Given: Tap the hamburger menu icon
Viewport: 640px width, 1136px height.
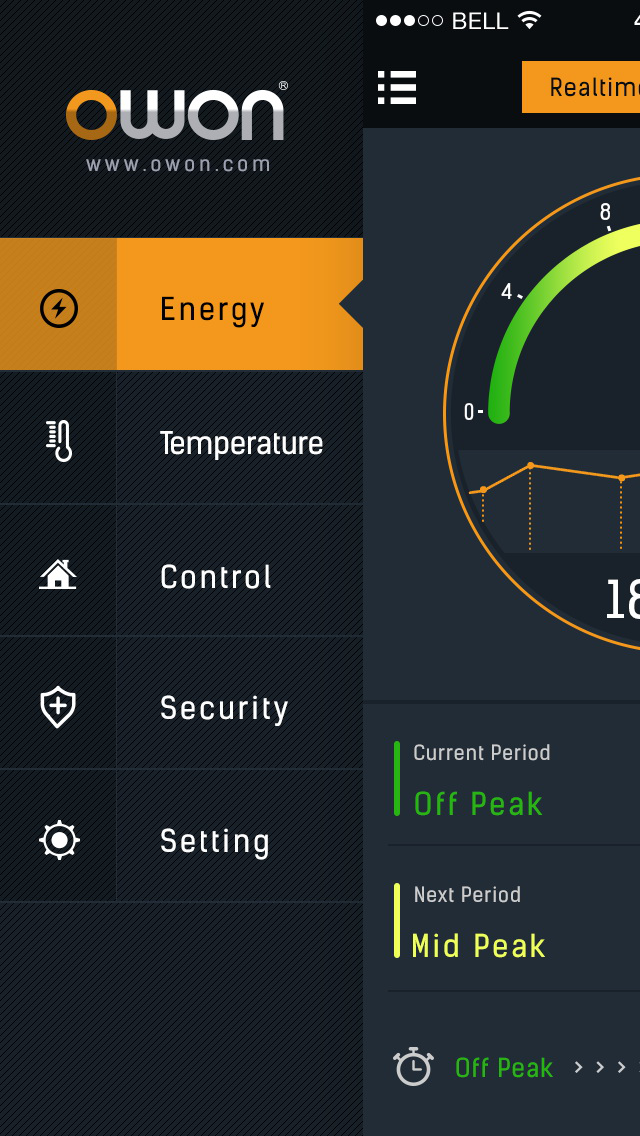Looking at the screenshot, I should pos(397,88).
